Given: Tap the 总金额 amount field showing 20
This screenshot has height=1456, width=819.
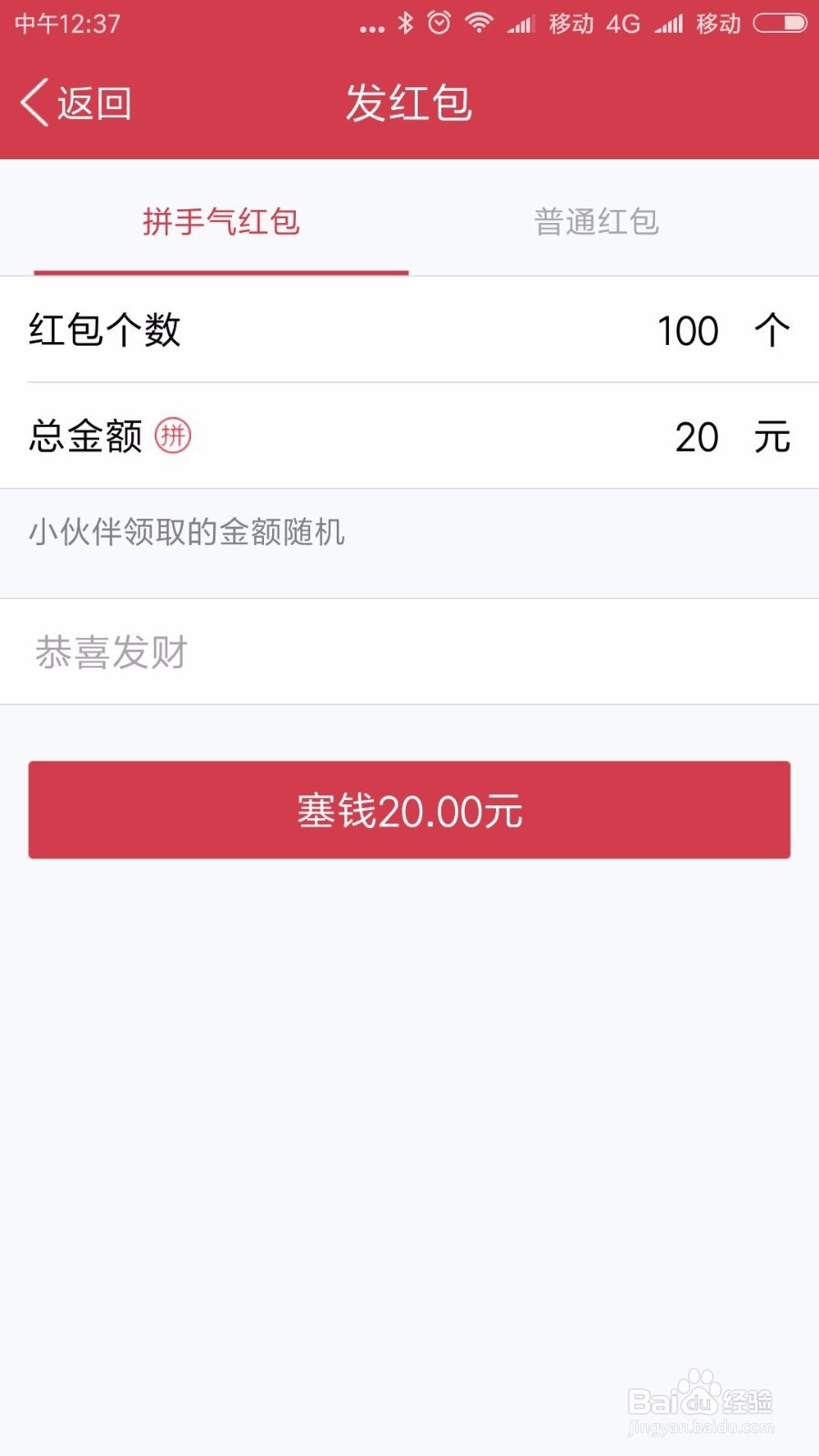Looking at the screenshot, I should pyautogui.click(x=696, y=437).
